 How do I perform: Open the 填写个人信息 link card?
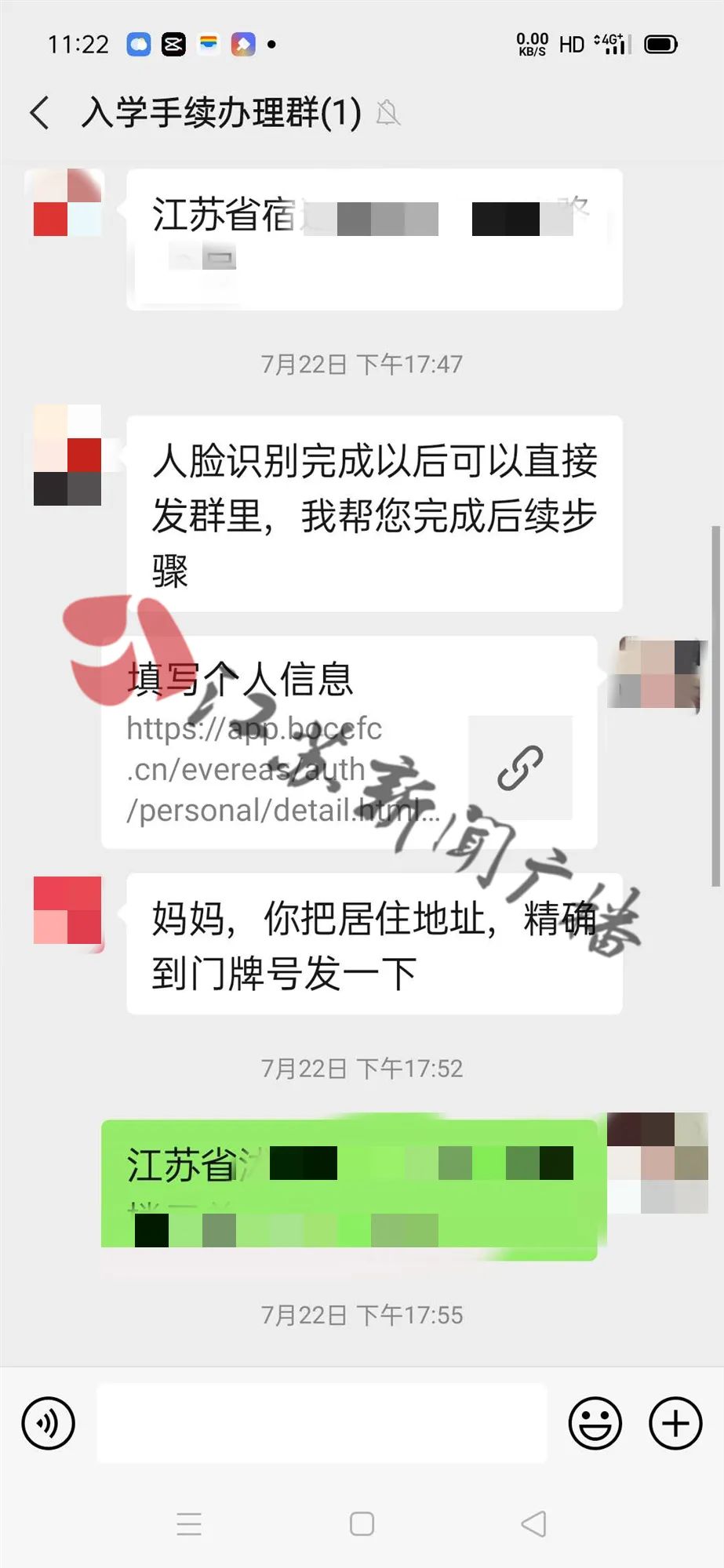point(349,742)
